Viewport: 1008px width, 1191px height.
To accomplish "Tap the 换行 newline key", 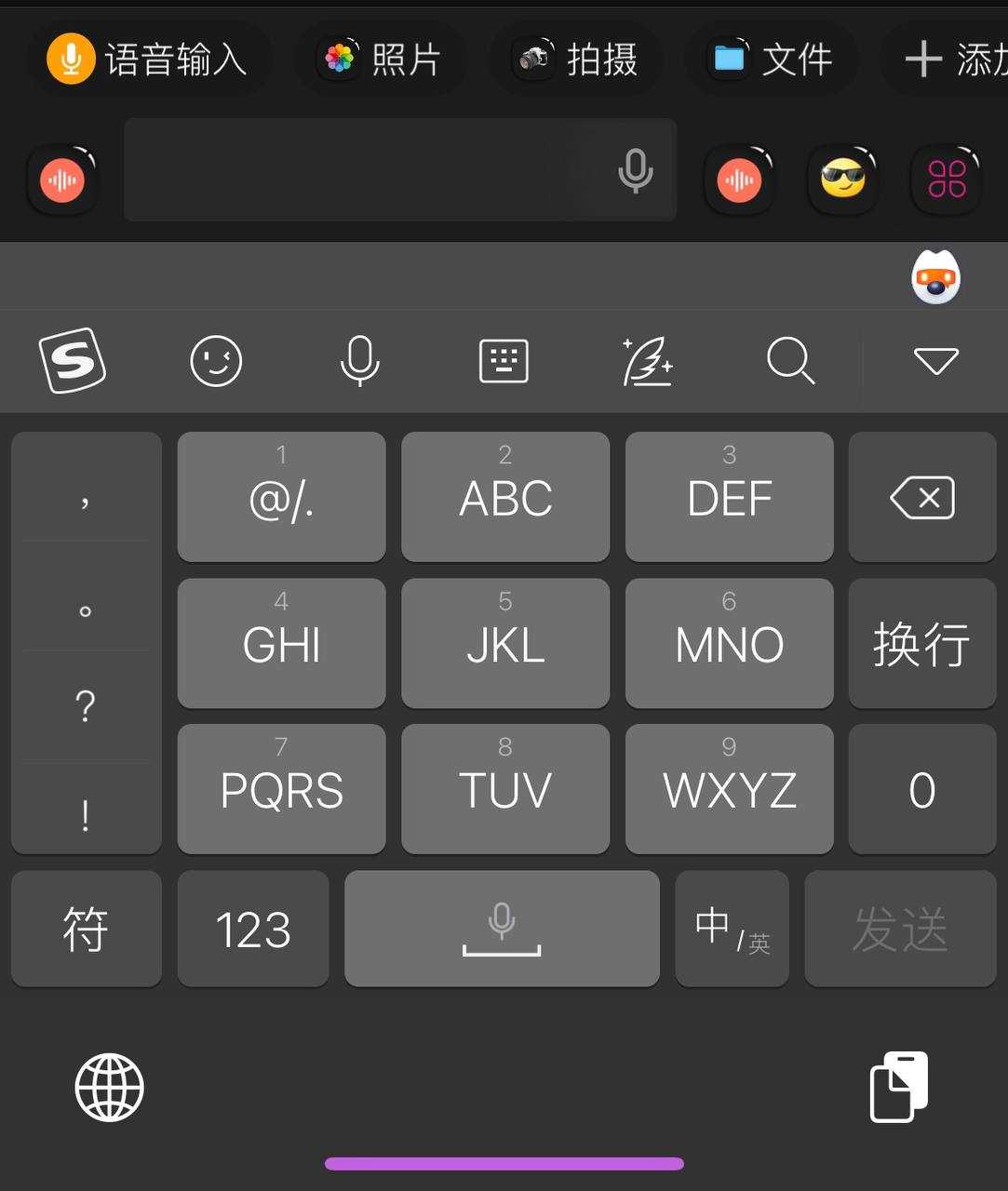I will 922,644.
